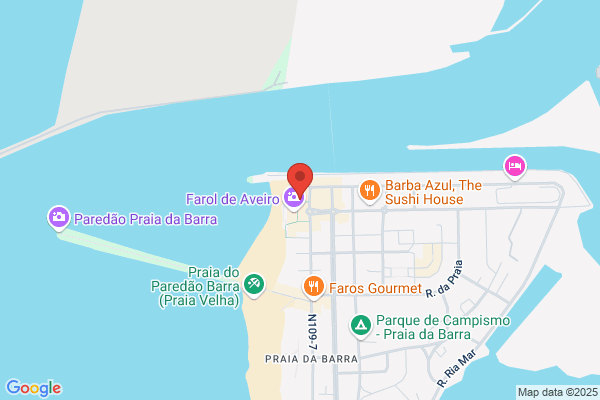
Task: View the Faros Gourmet restaurant marker
Action: click(x=313, y=287)
